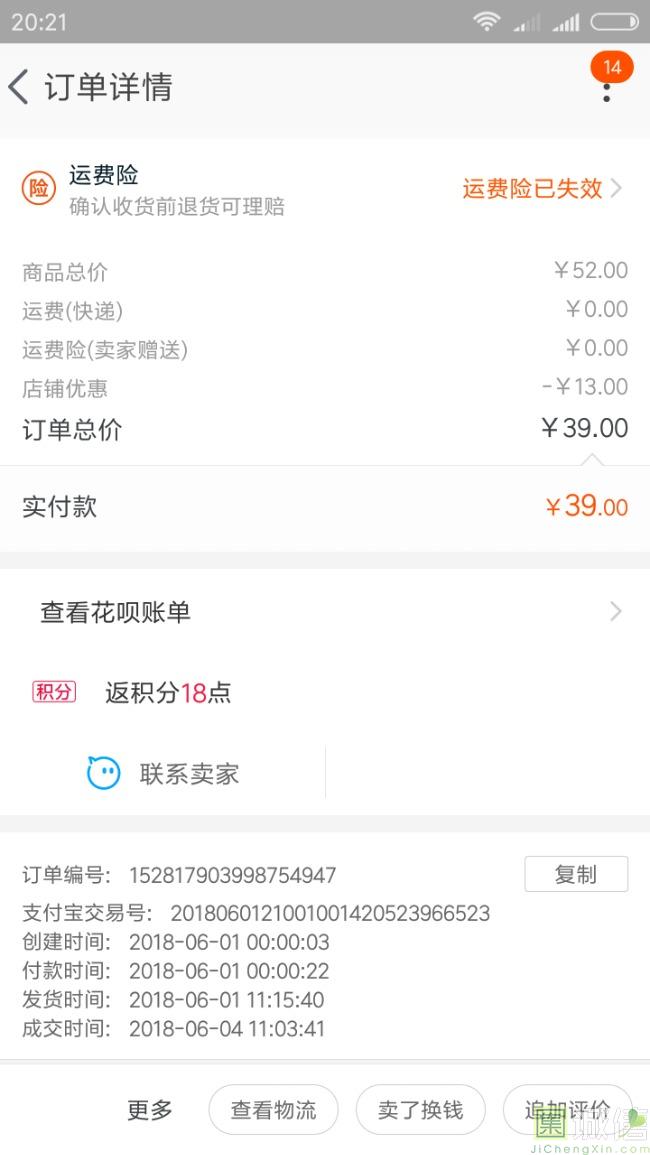Open the 更多 options

tap(150, 1109)
